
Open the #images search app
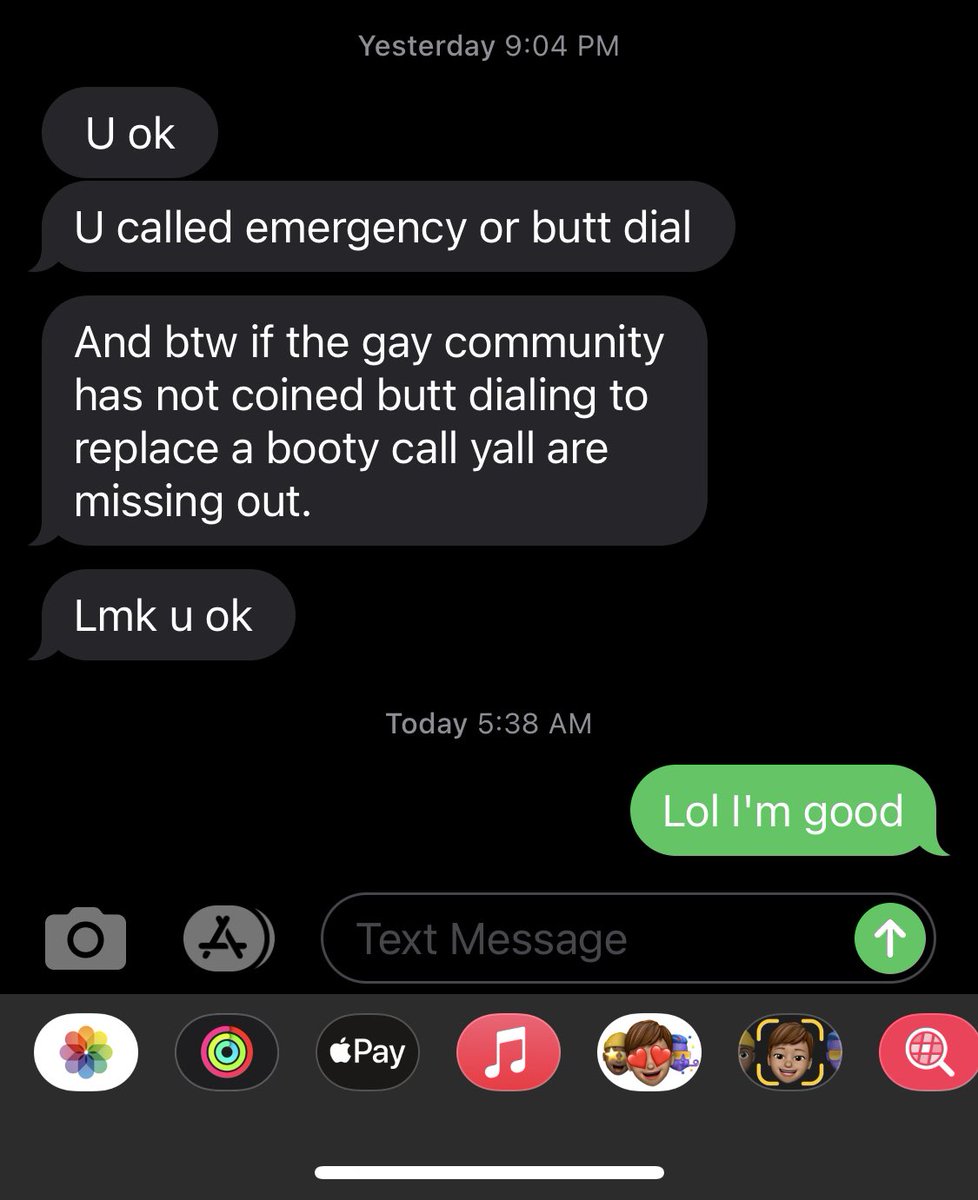(928, 1051)
